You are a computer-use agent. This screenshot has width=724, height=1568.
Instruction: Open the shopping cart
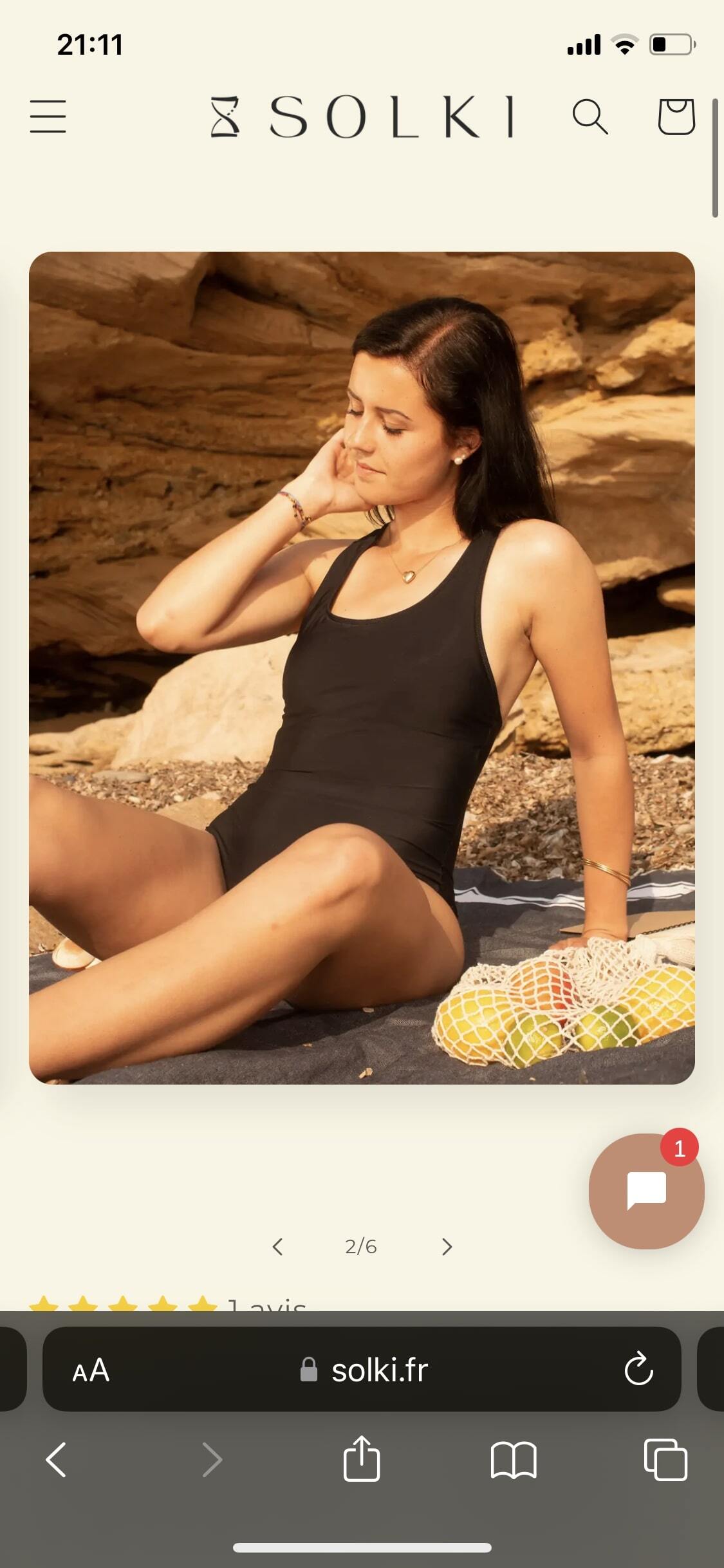click(x=676, y=117)
